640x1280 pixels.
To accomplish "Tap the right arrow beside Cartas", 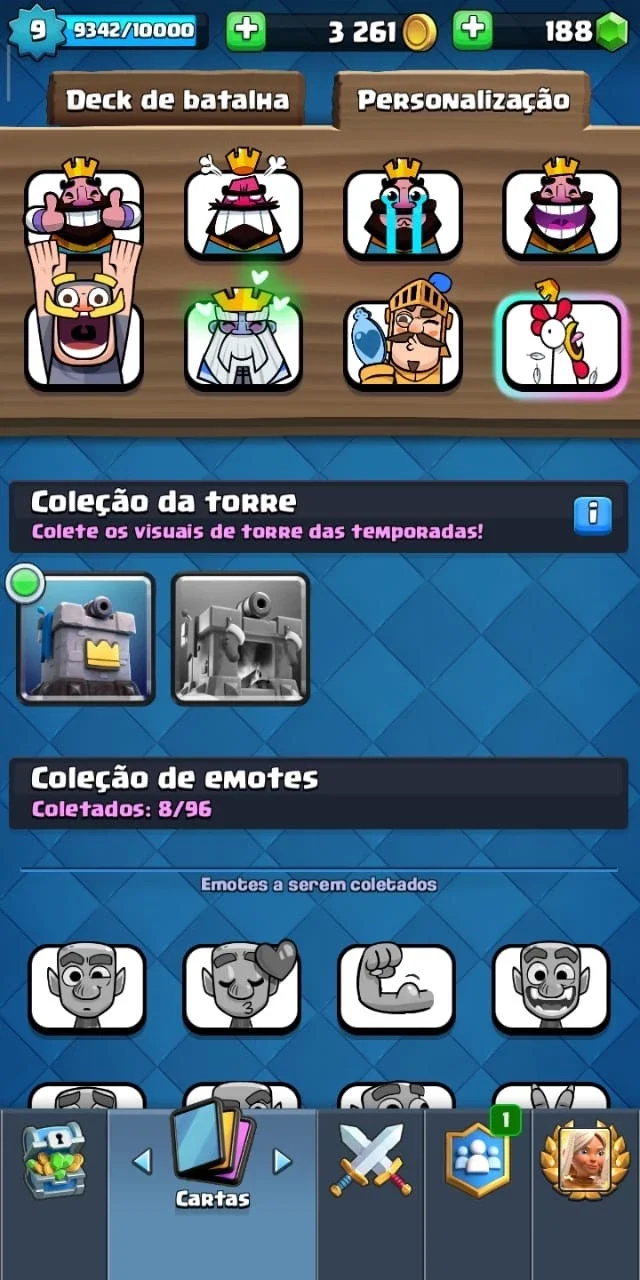I will click(283, 1160).
